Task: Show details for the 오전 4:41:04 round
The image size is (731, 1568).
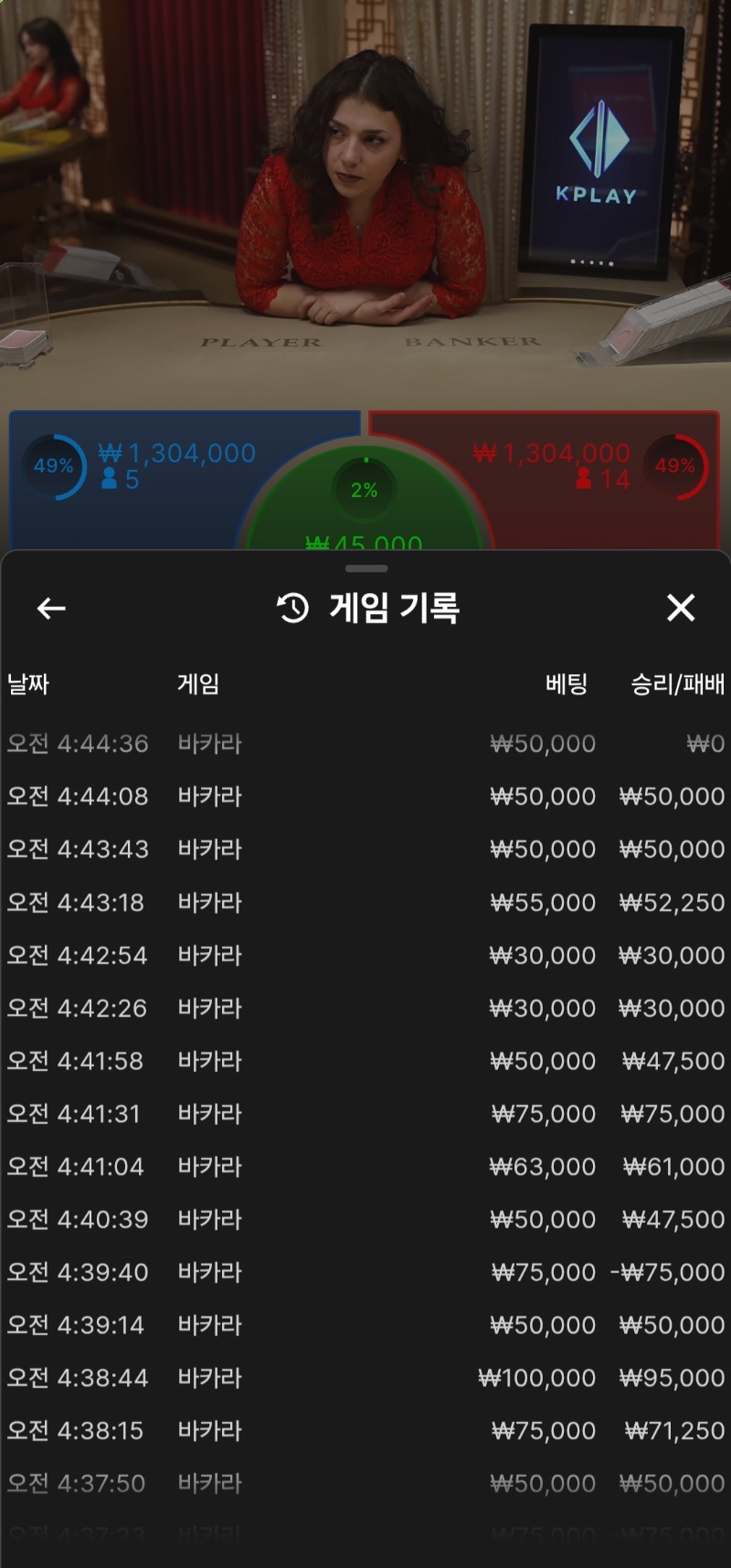Action: coord(365,1167)
